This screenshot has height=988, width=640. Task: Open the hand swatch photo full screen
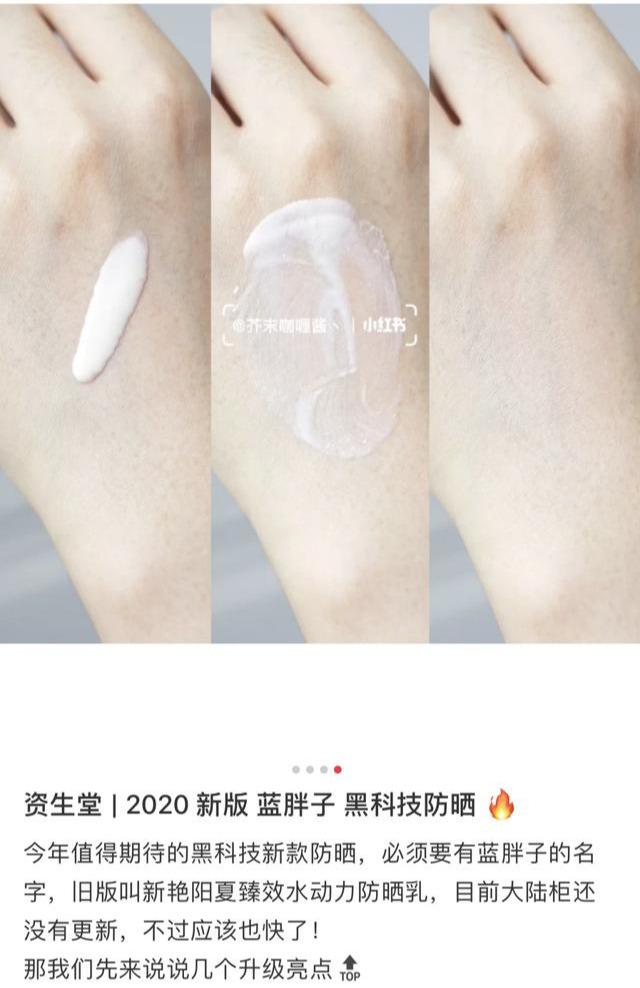(x=320, y=320)
